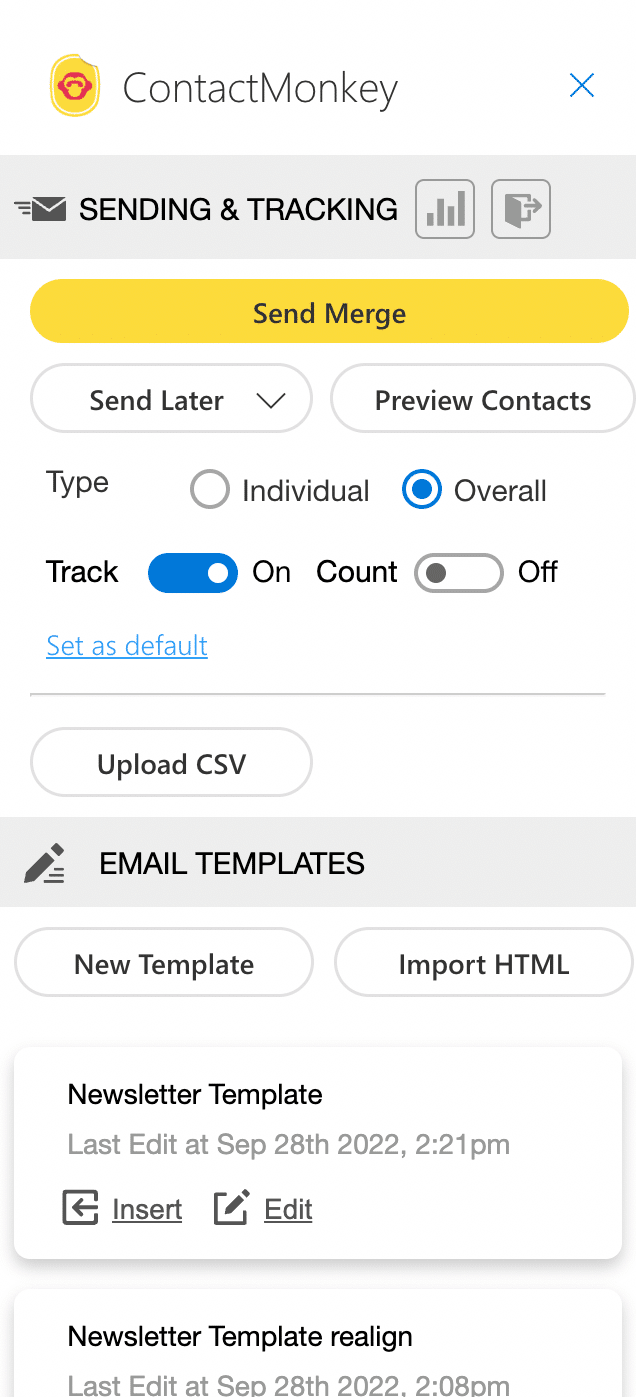
Task: Create a New Template
Action: [x=164, y=964]
